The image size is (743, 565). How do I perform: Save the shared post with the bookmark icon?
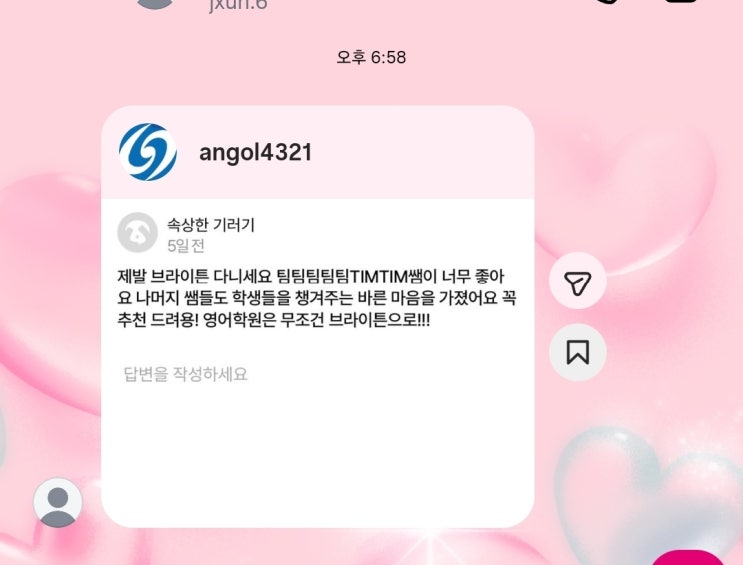(577, 352)
